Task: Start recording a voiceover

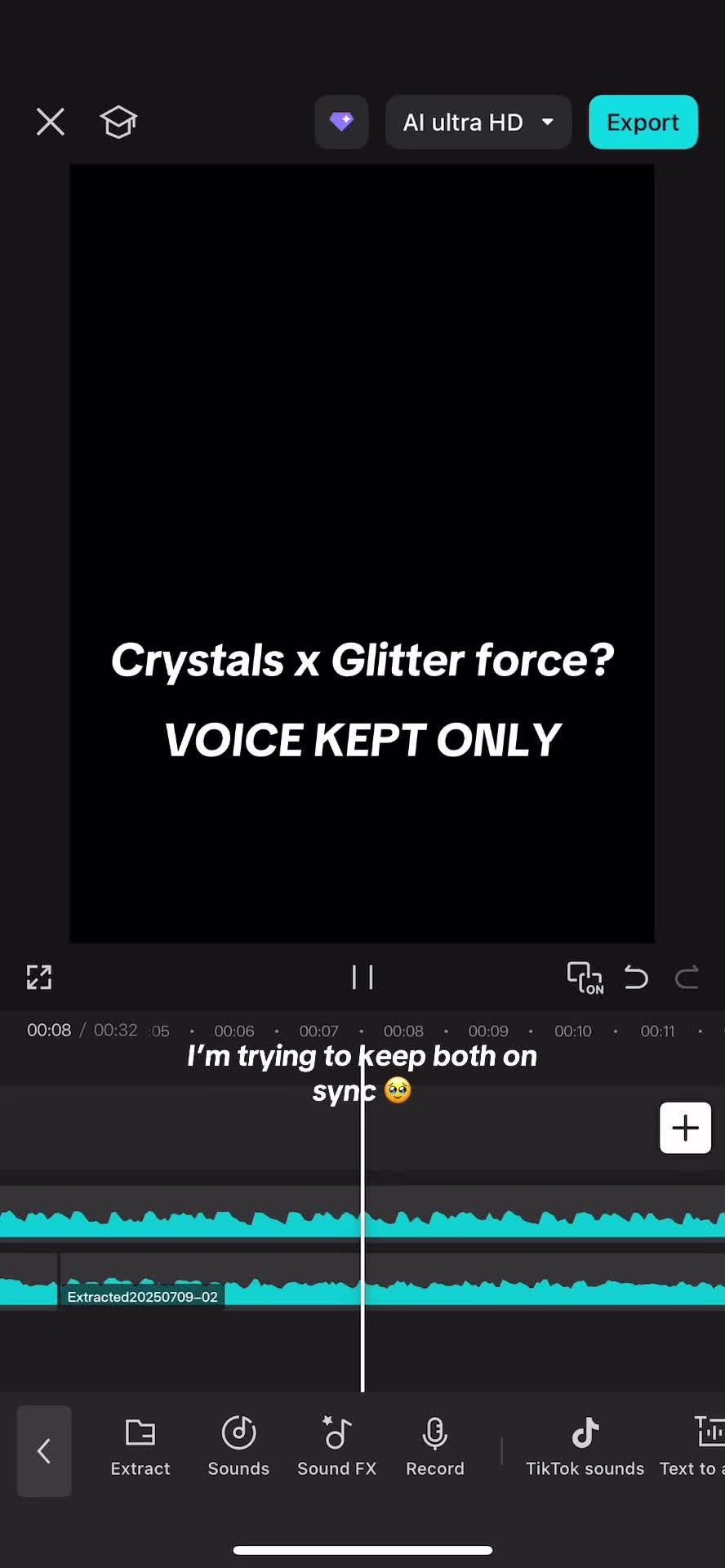Action: 435,1448
